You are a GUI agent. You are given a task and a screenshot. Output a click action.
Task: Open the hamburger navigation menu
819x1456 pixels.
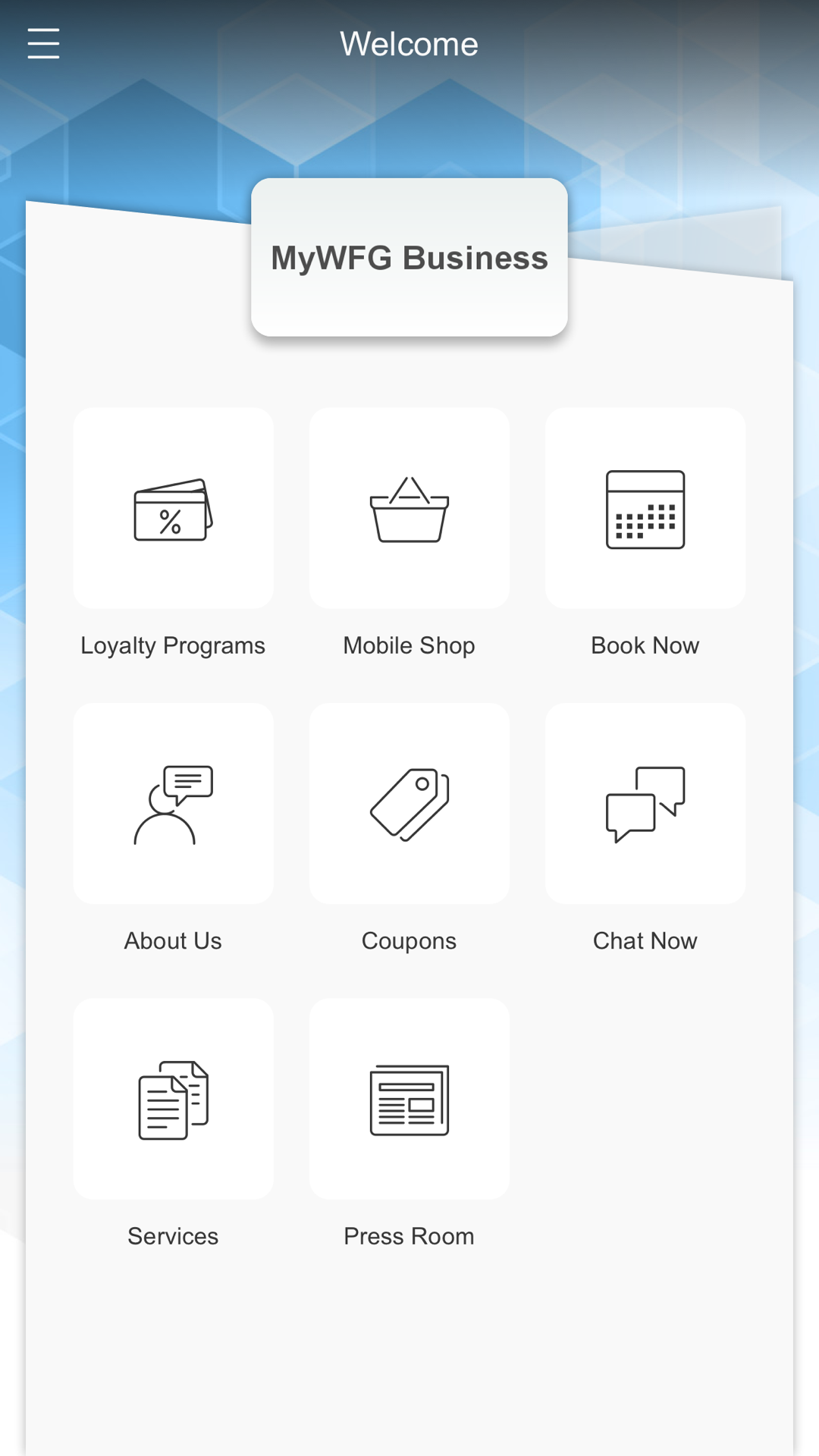click(x=43, y=43)
